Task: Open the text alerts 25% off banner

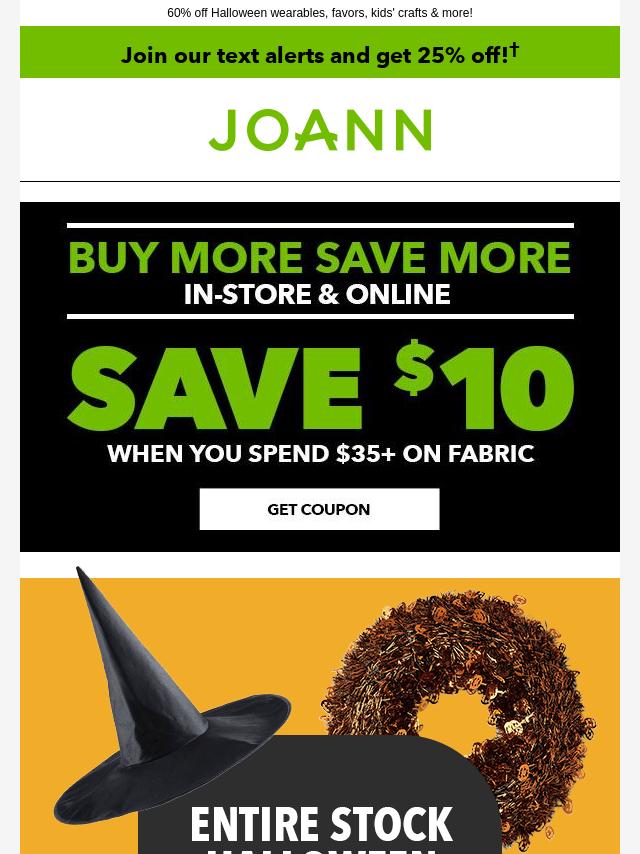Action: 320,54
